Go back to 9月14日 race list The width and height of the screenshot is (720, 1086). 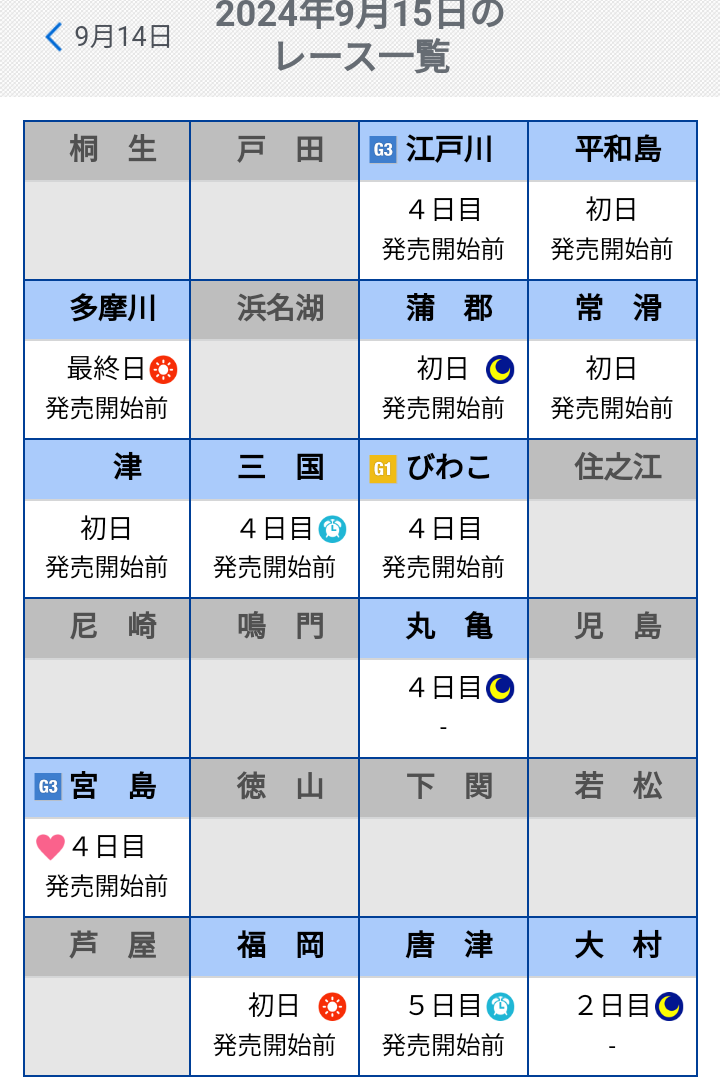(x=108, y=37)
